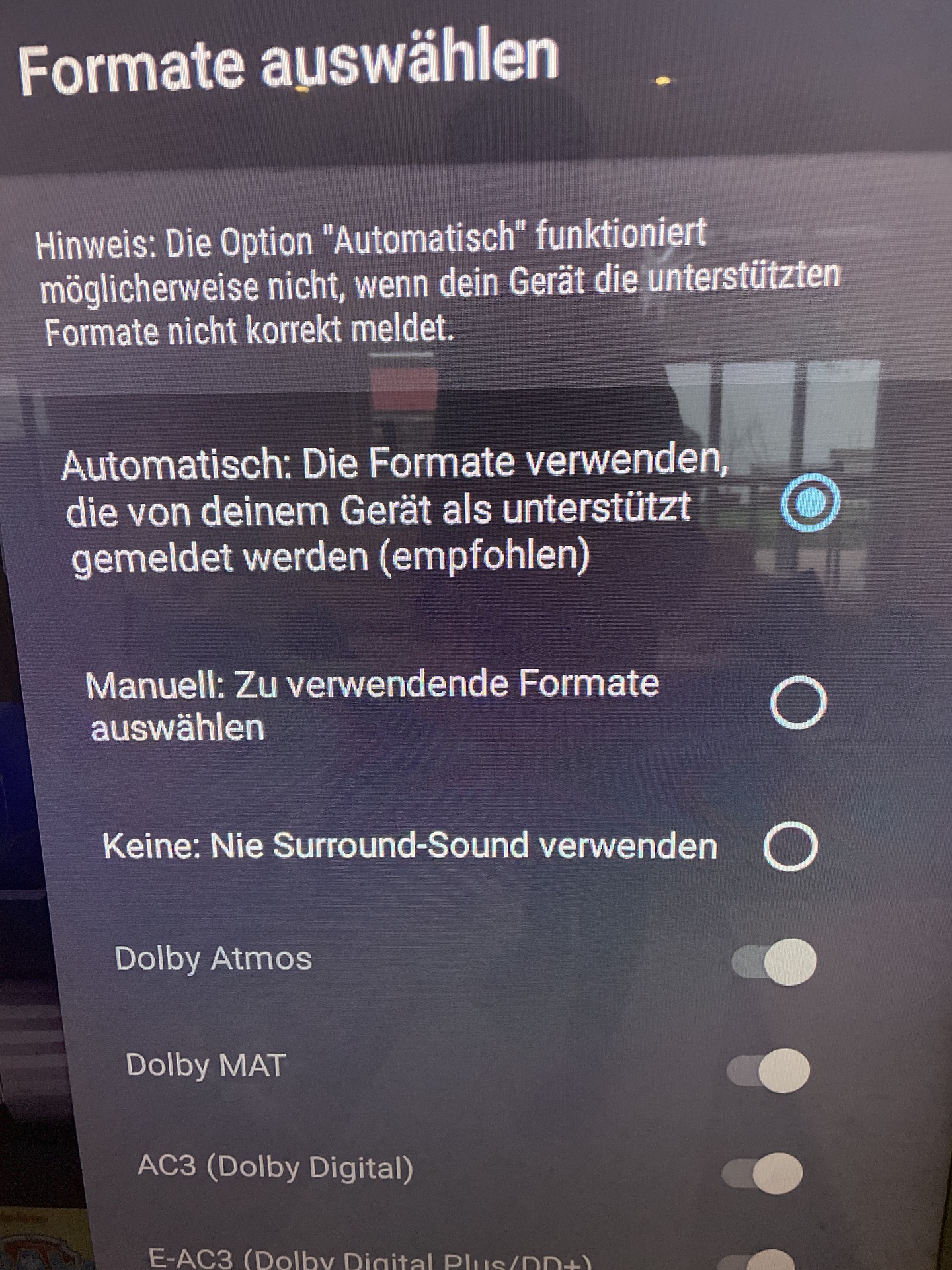Toggle the AC3 (Dolby Digital) switch
This screenshot has height=1270, width=952.
tap(762, 1174)
